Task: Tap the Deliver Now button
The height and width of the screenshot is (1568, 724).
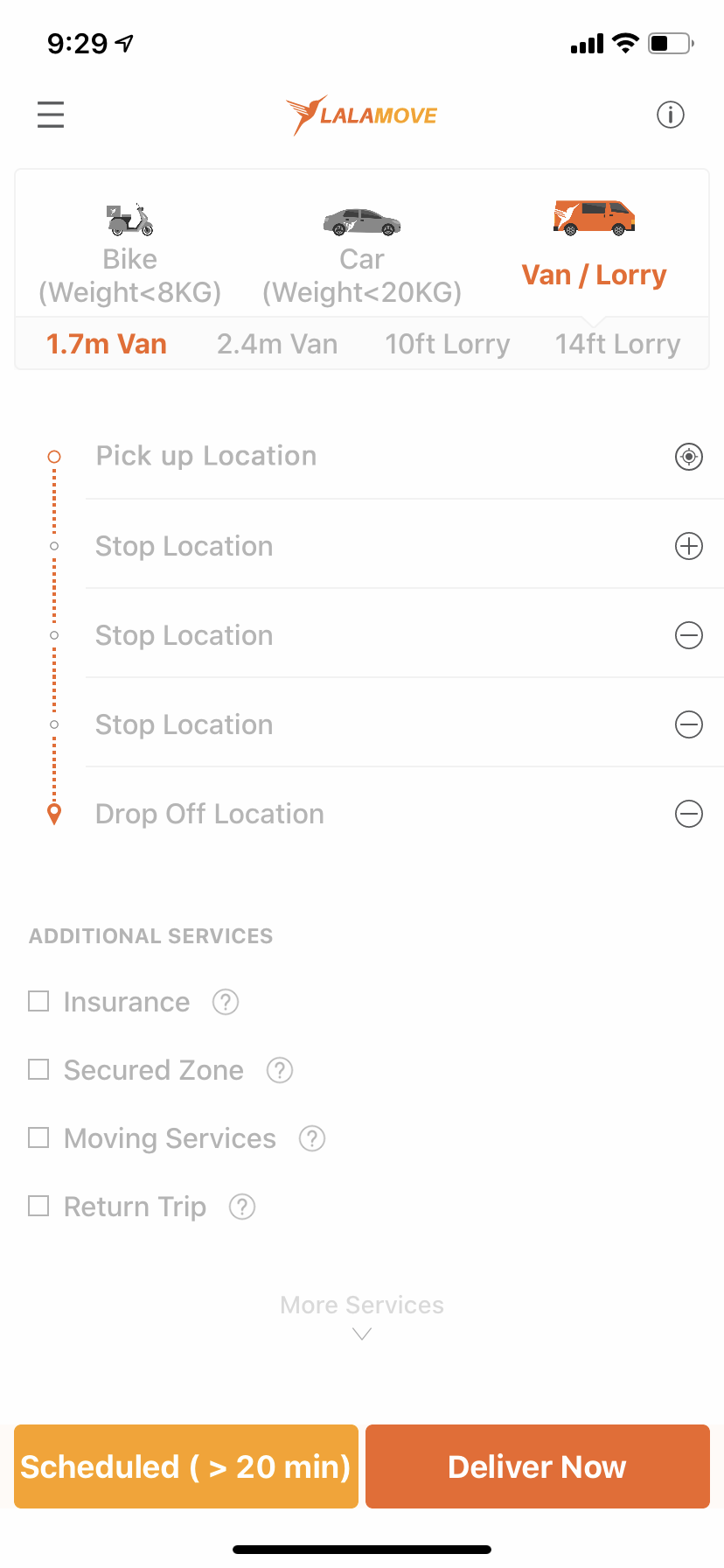Action: 537,1466
